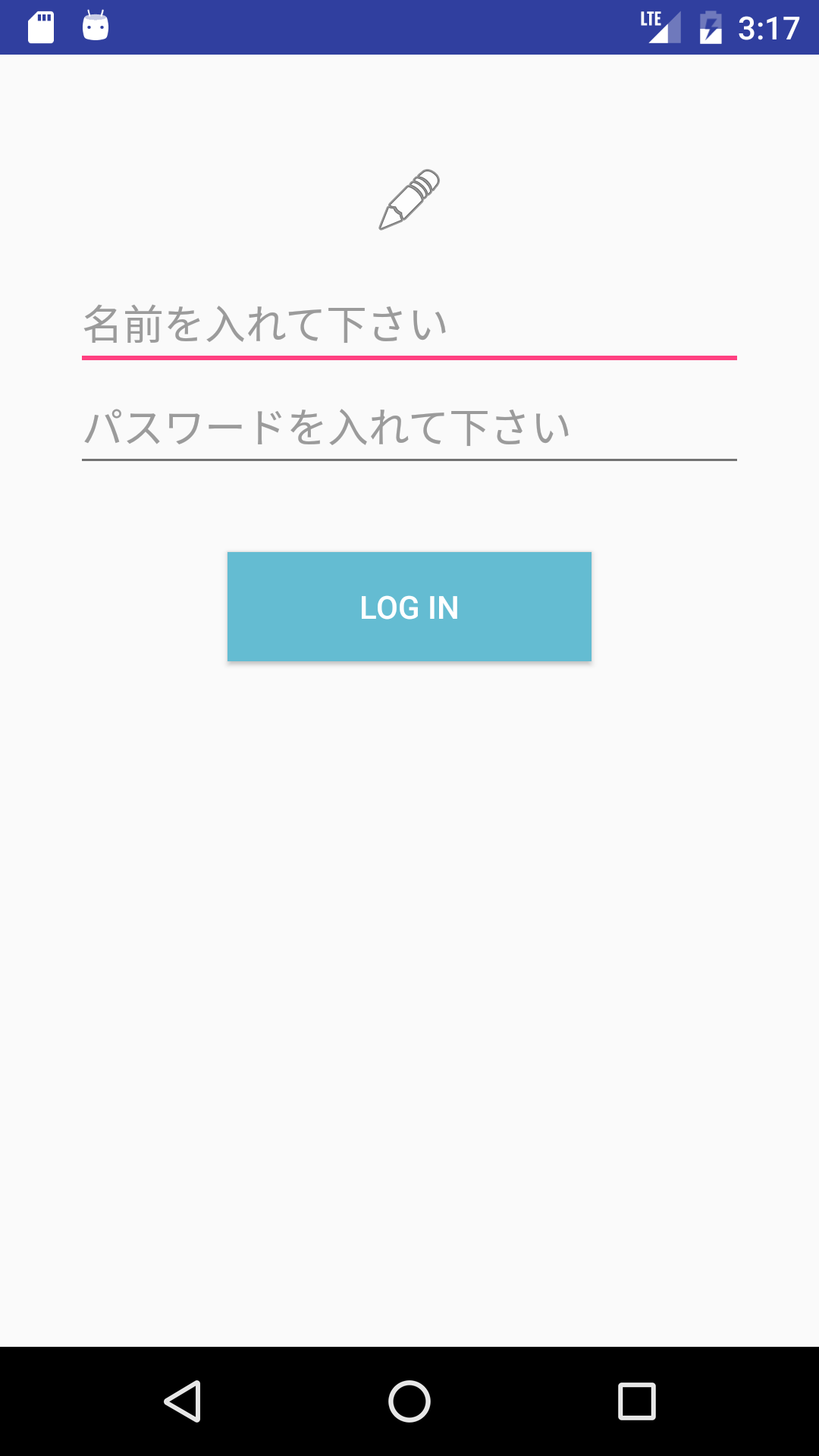The width and height of the screenshot is (819, 1456).
Task: Tap the Android robot notification icon
Action: [x=93, y=25]
